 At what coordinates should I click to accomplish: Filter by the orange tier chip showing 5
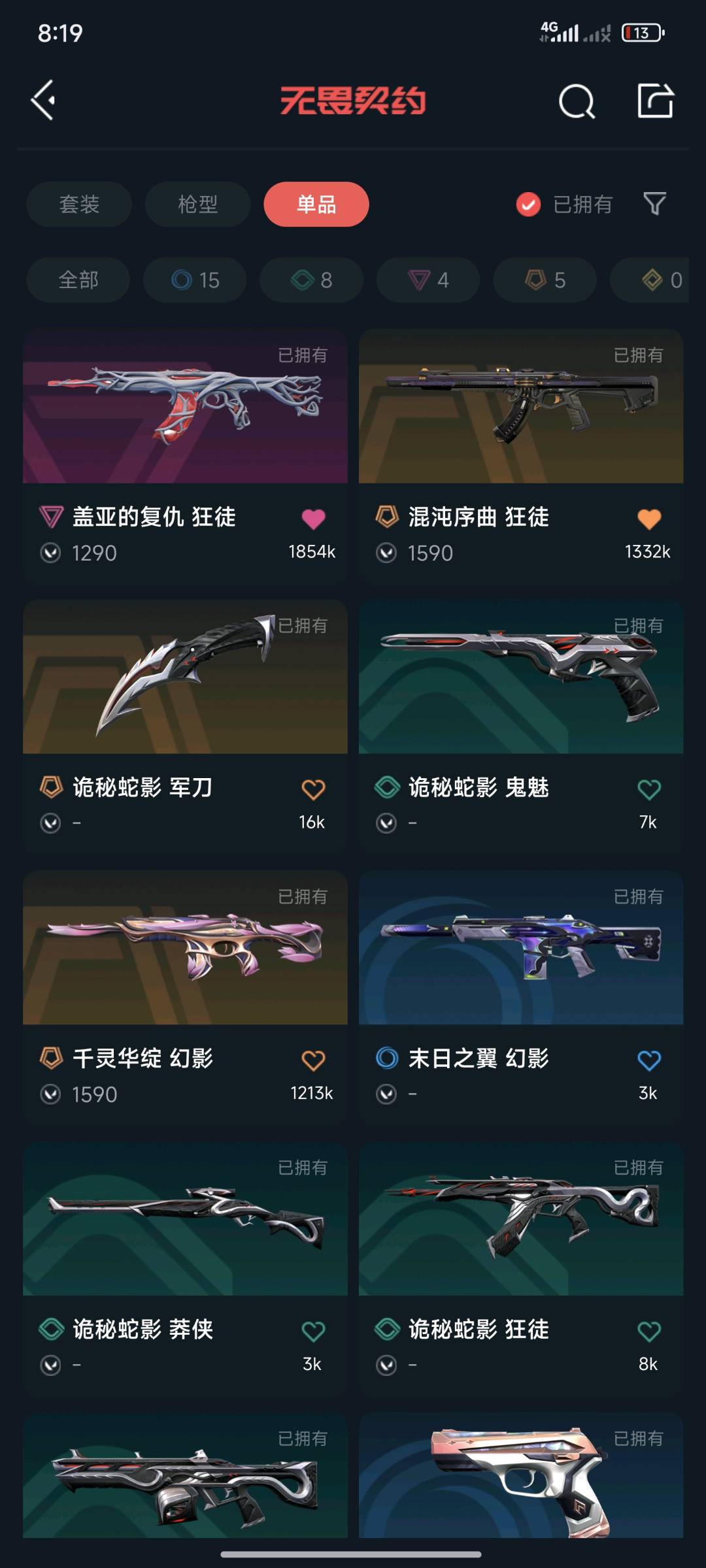click(545, 280)
